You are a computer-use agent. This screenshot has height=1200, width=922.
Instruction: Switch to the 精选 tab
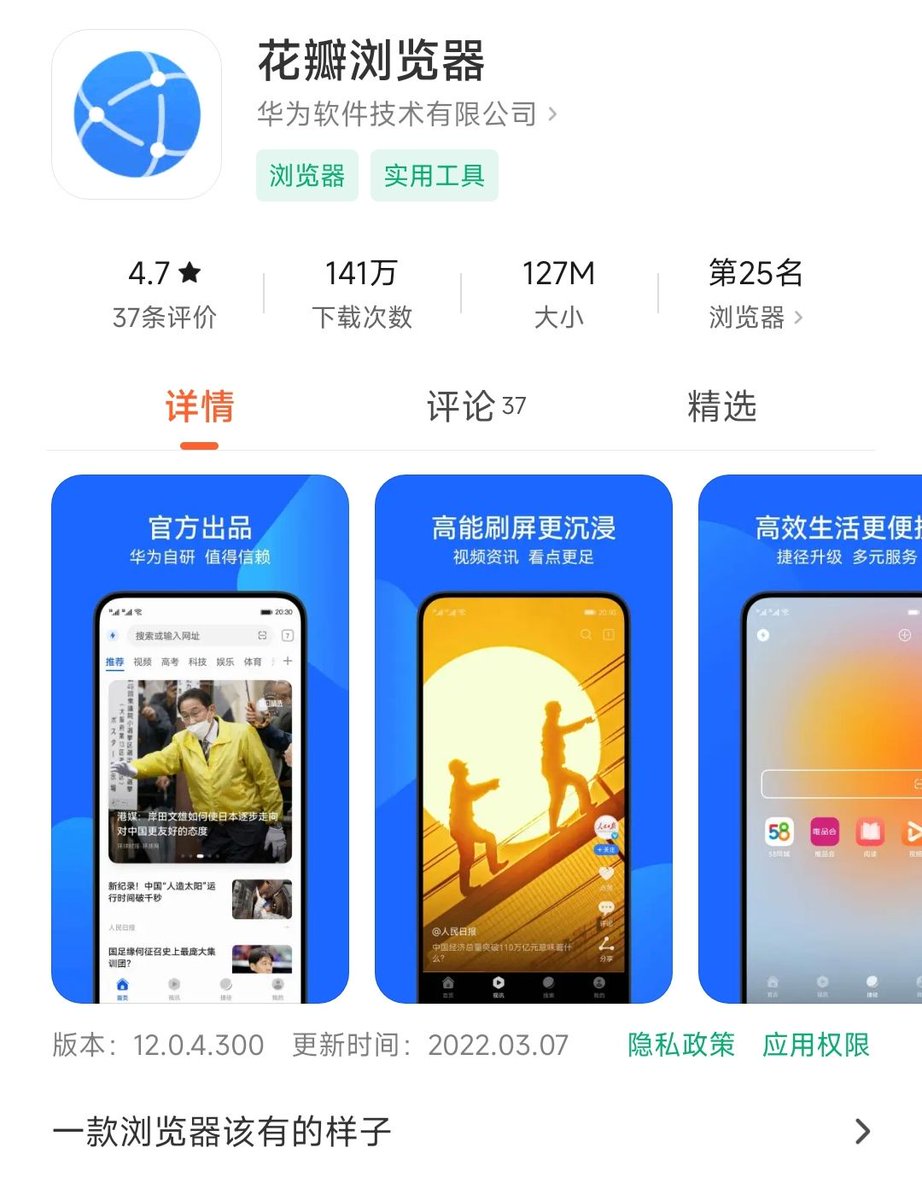pos(721,407)
